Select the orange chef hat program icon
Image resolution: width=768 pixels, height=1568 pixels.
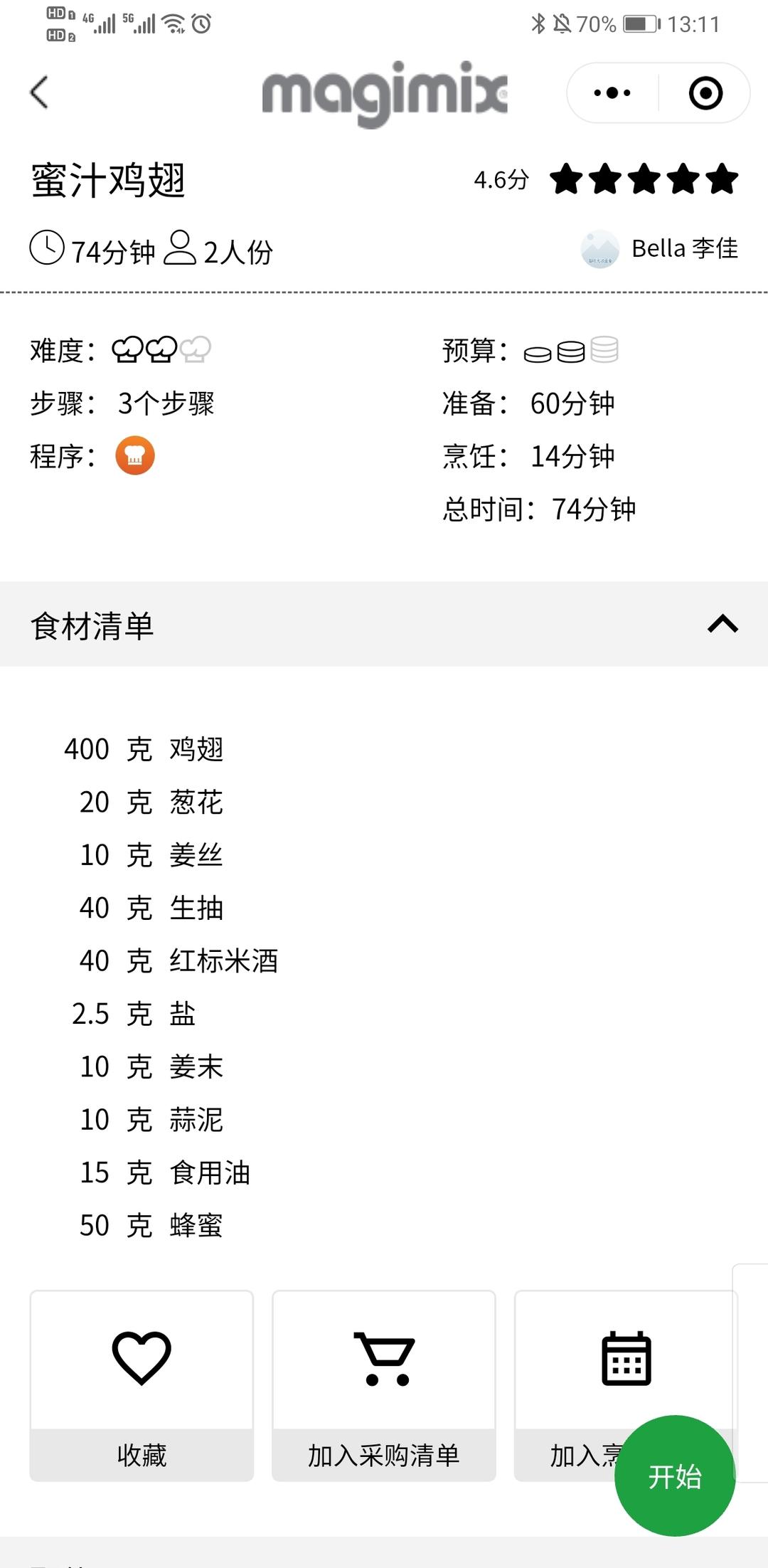click(x=137, y=455)
